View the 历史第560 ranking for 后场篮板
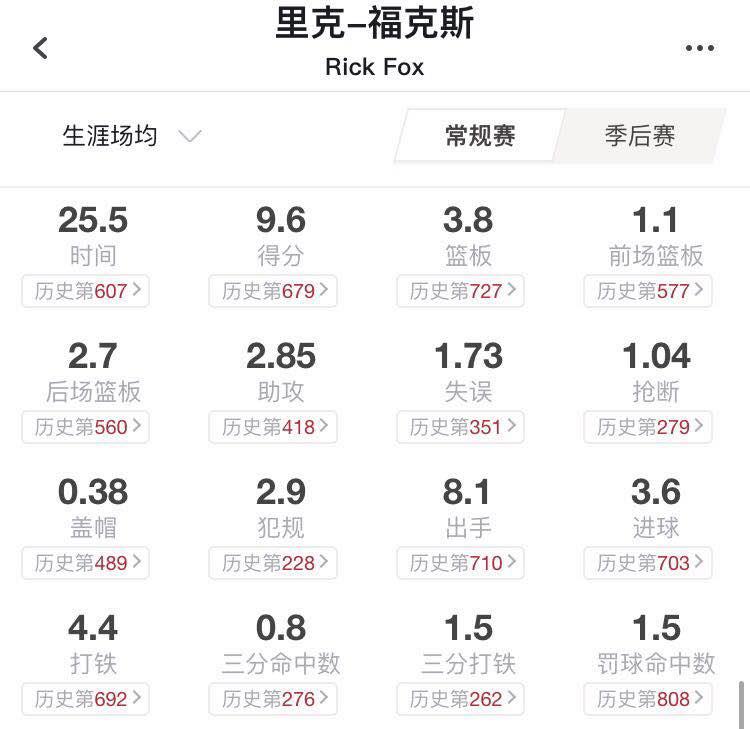This screenshot has width=750, height=729. coord(86,427)
